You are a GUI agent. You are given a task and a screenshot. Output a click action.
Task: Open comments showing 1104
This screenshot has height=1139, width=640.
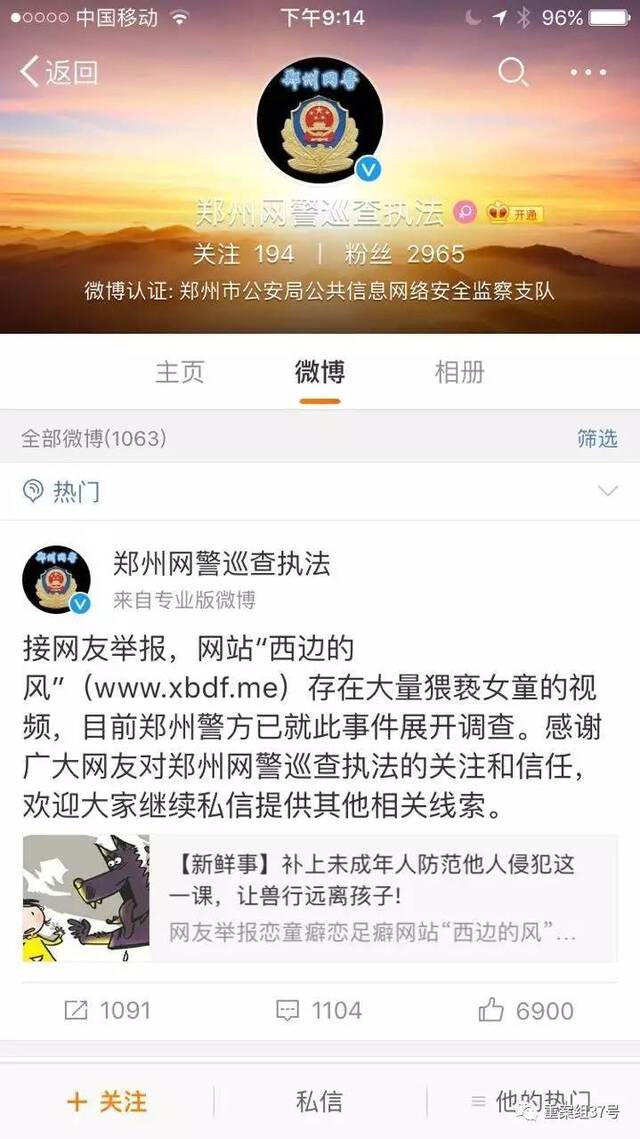[x=320, y=1010]
